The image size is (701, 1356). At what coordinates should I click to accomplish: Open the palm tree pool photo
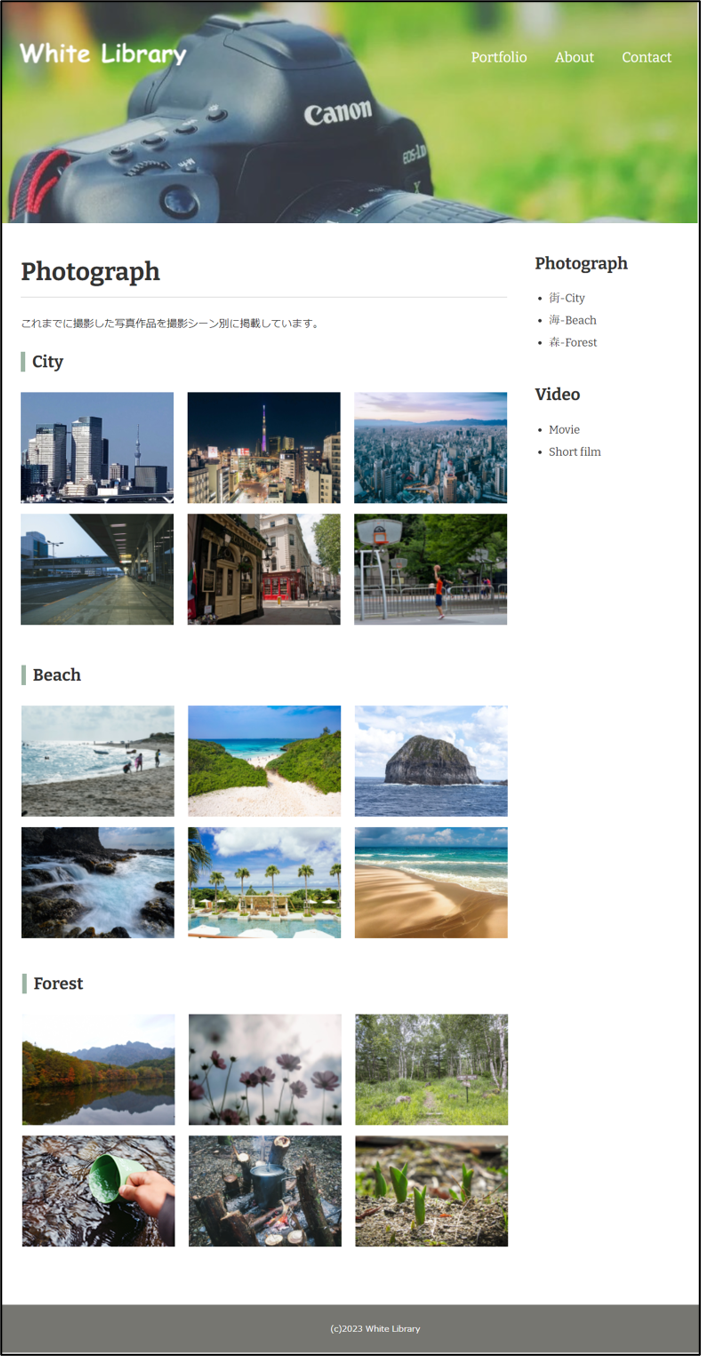tap(264, 882)
